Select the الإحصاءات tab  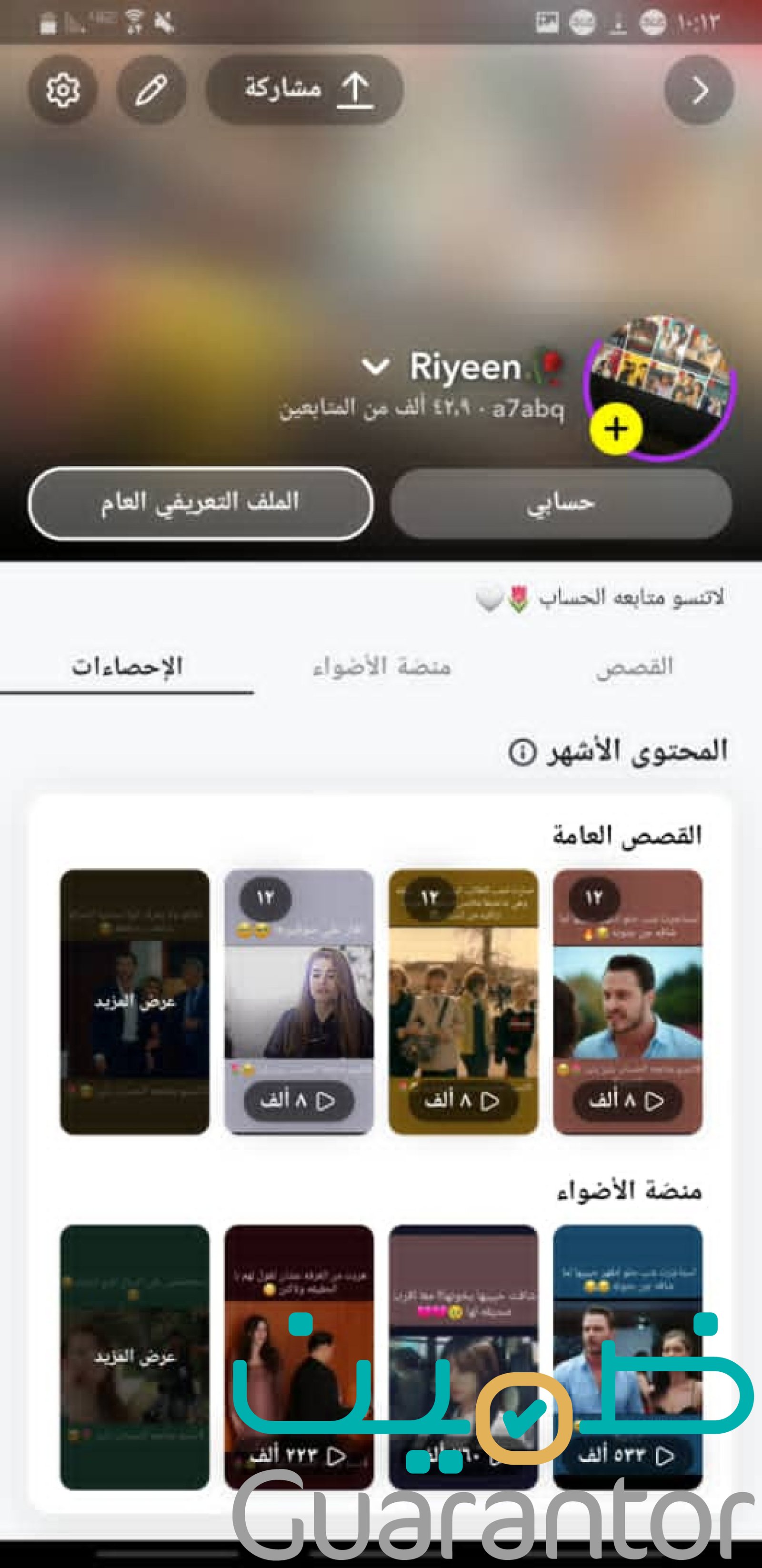[127, 666]
